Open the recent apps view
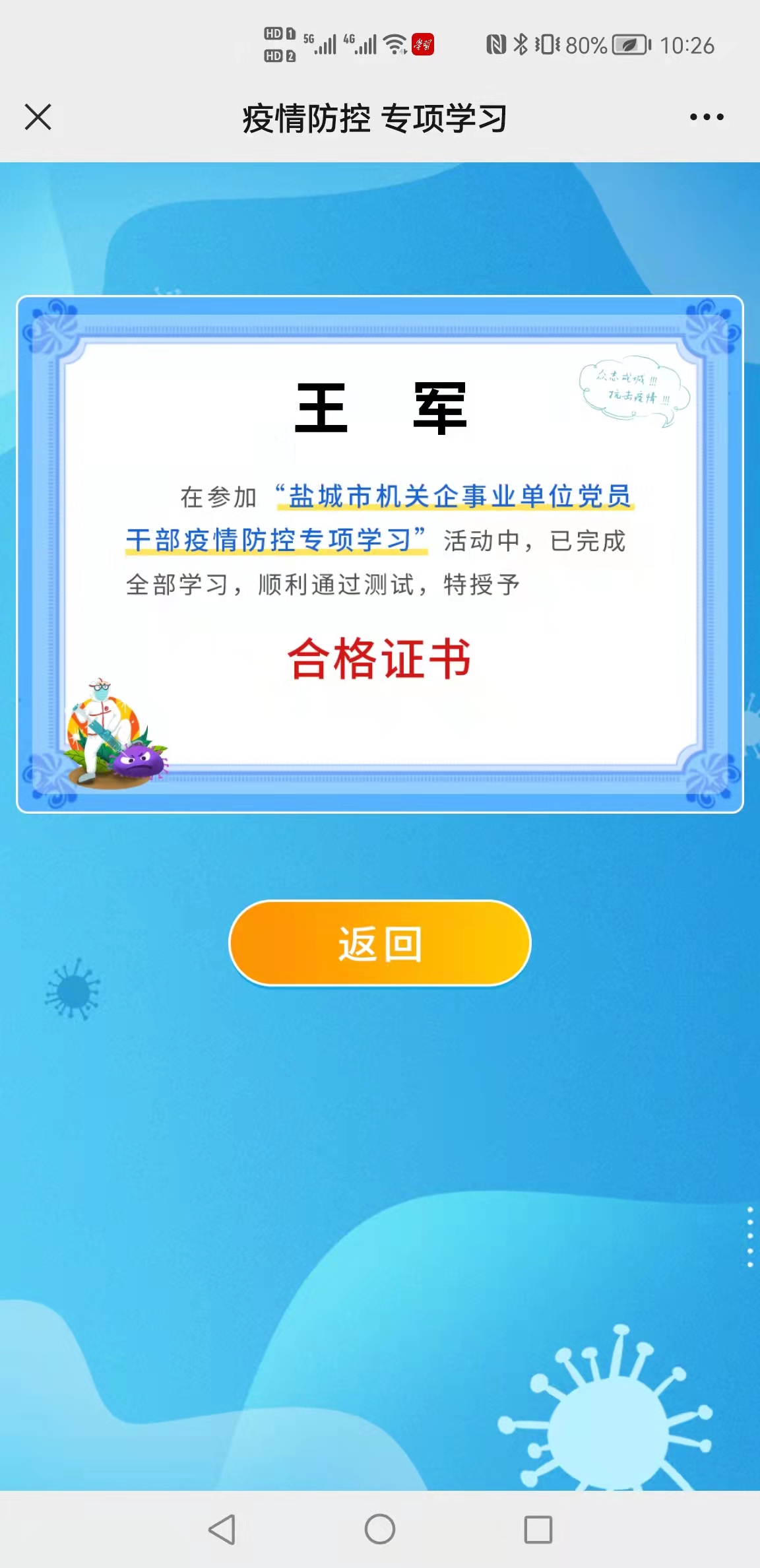This screenshot has width=760, height=1568. tap(538, 1529)
